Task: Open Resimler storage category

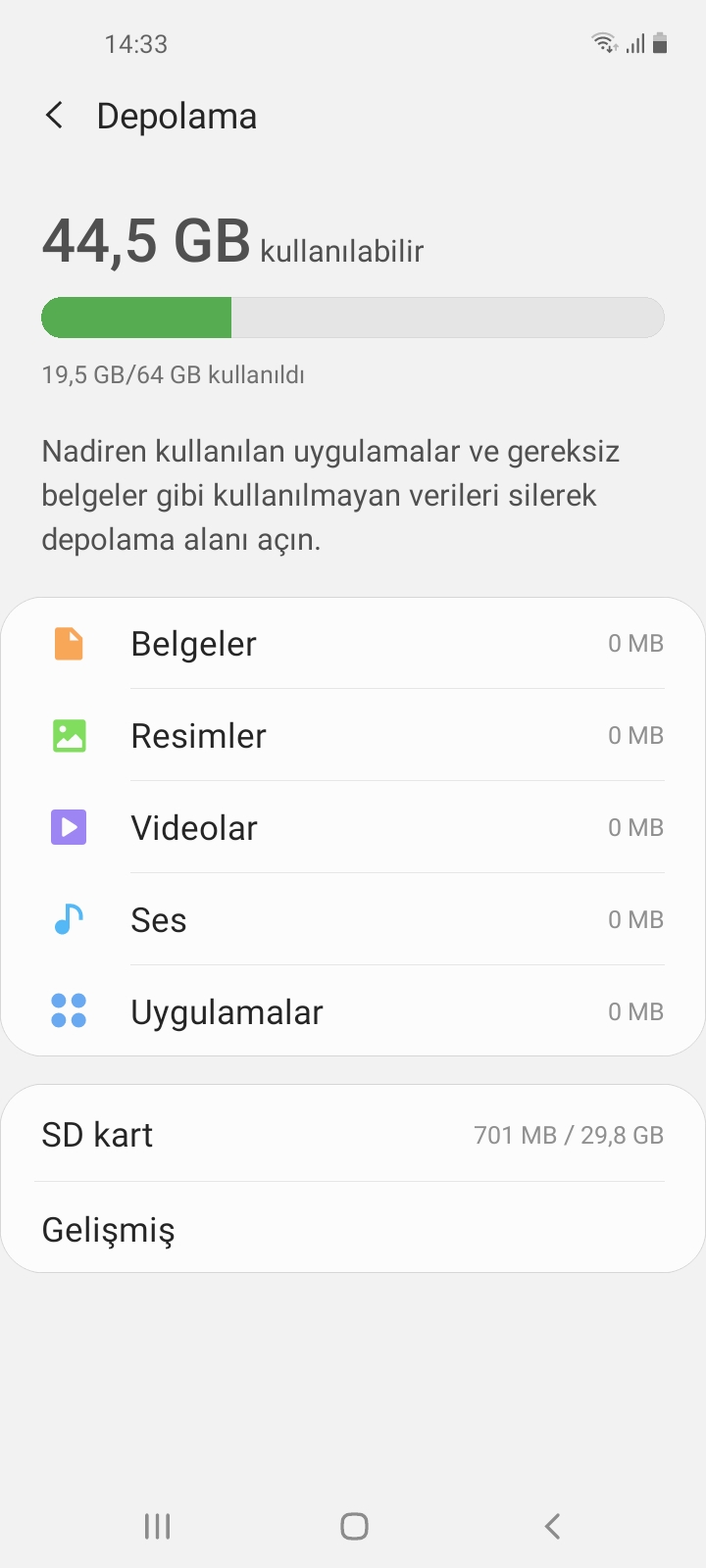Action: [x=353, y=736]
